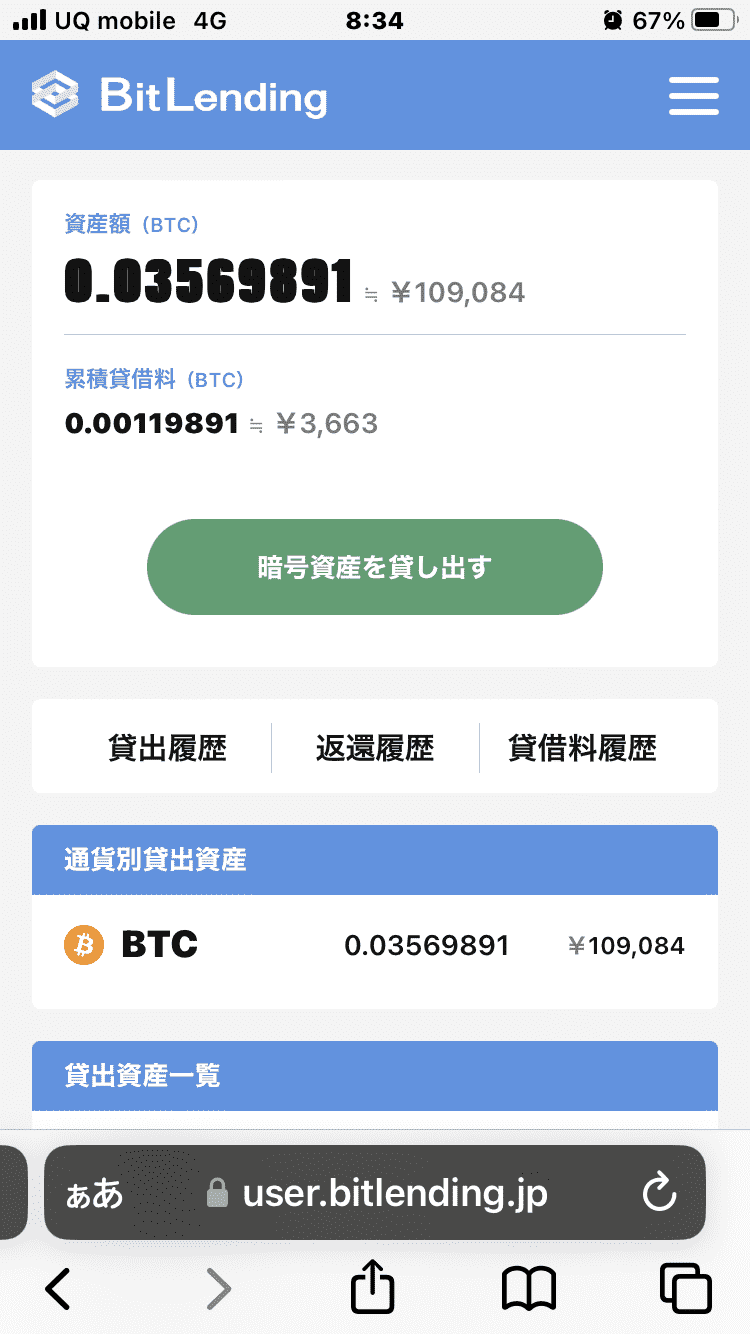The height and width of the screenshot is (1334, 750).
Task: Open page settings with ぁあ control
Action: click(93, 1192)
